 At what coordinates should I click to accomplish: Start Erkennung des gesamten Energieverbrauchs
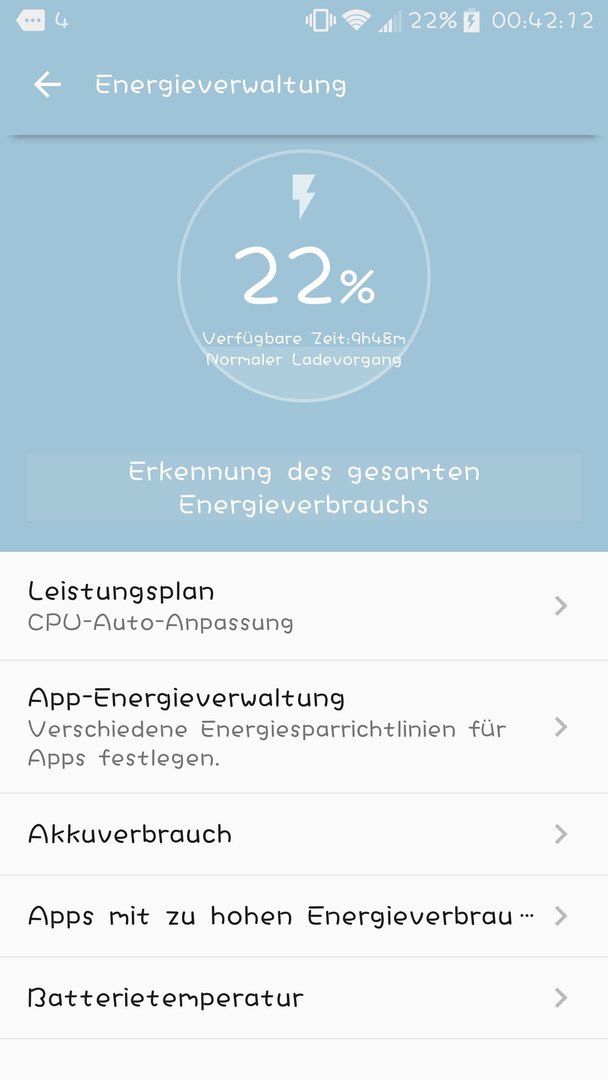[x=304, y=488]
